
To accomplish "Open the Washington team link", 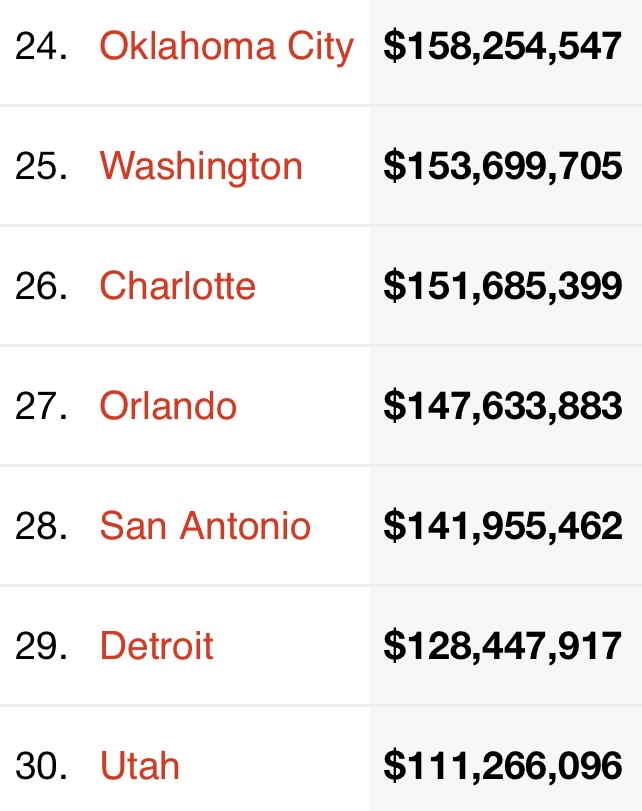I will [201, 166].
